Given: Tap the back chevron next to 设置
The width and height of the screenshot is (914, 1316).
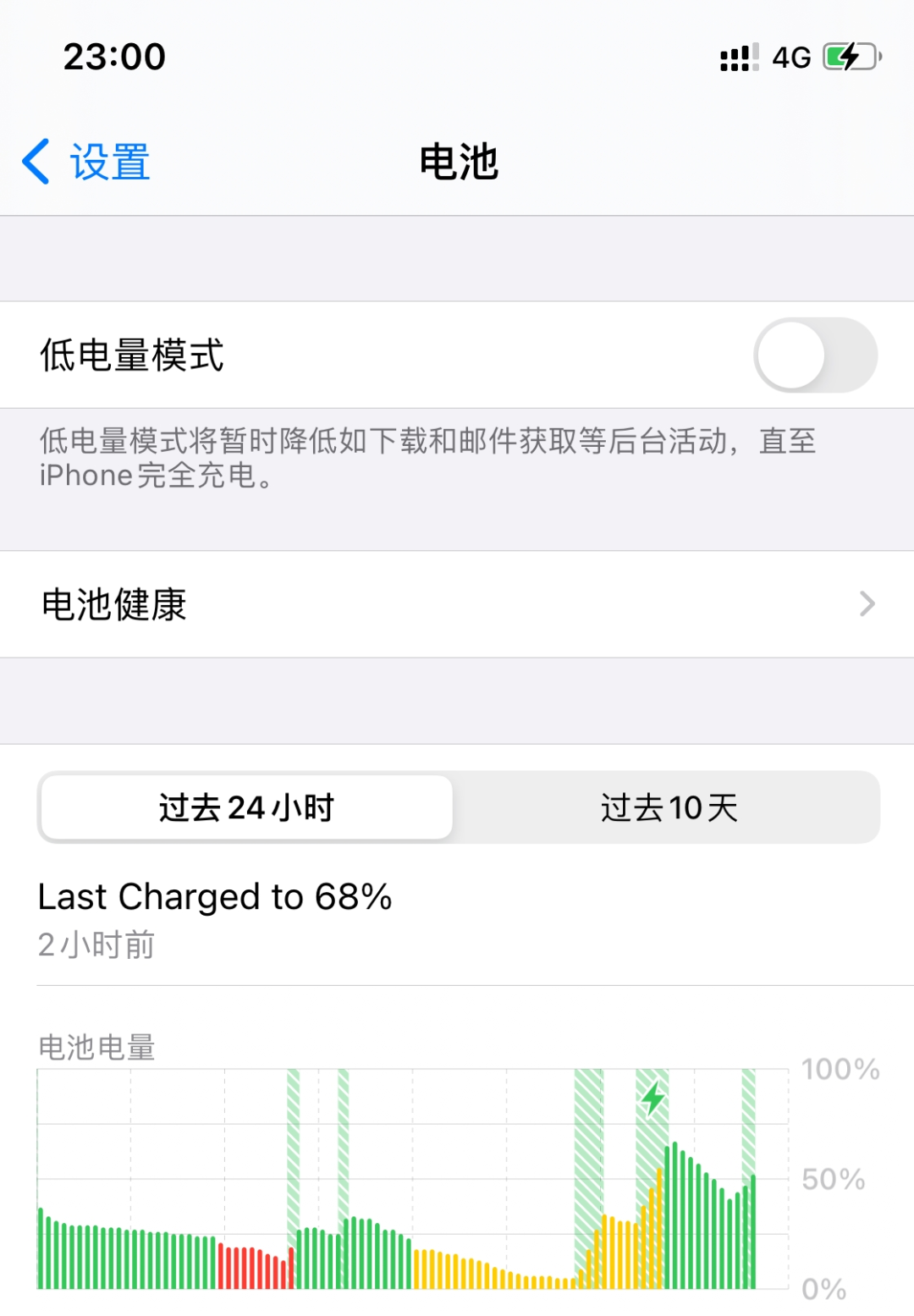Looking at the screenshot, I should (x=35, y=162).
